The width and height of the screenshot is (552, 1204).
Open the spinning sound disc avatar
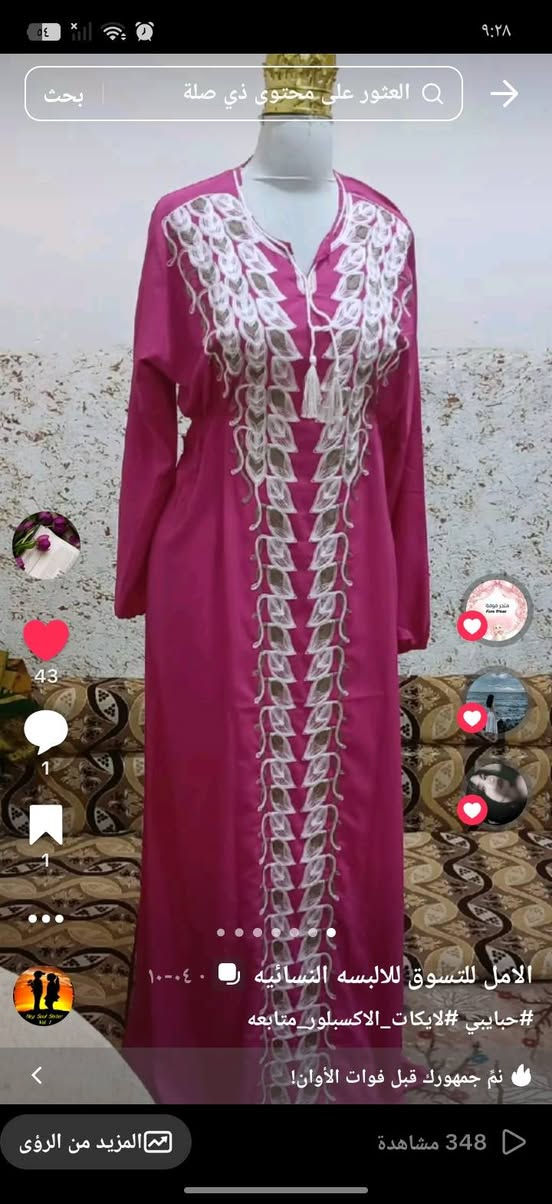pos(43,995)
